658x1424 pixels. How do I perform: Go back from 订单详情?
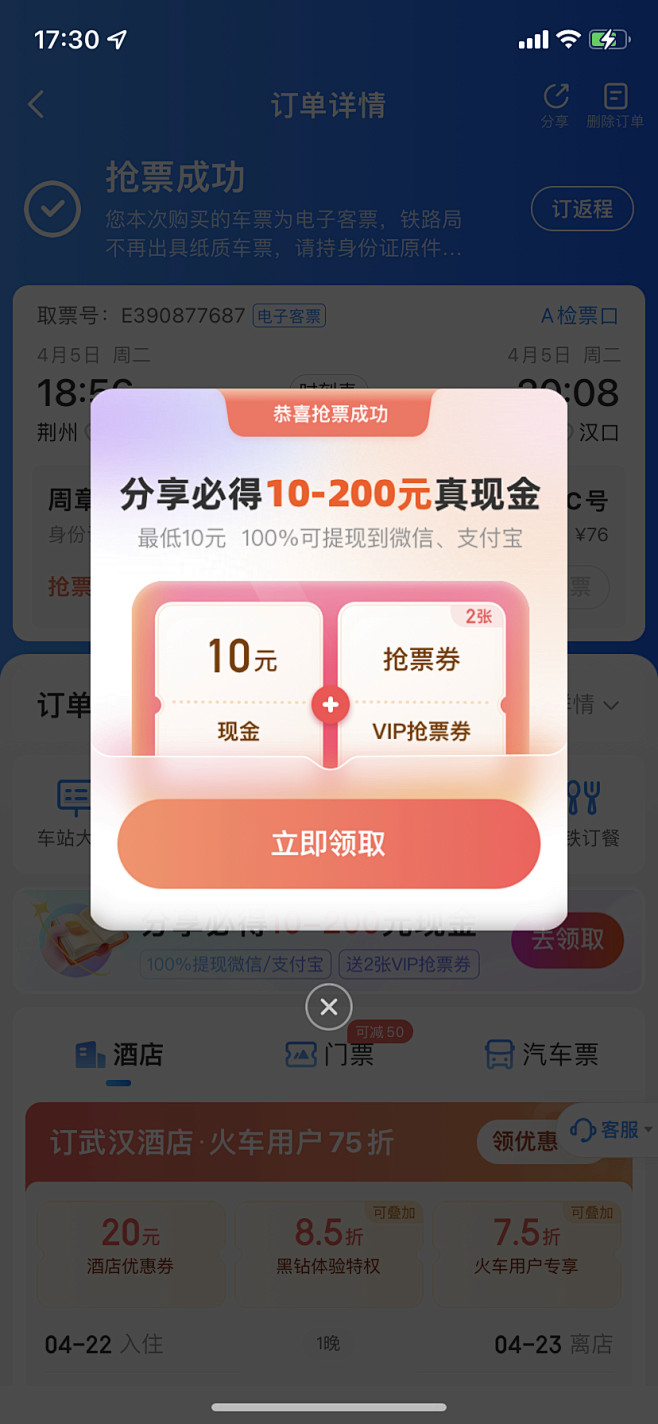tap(37, 104)
